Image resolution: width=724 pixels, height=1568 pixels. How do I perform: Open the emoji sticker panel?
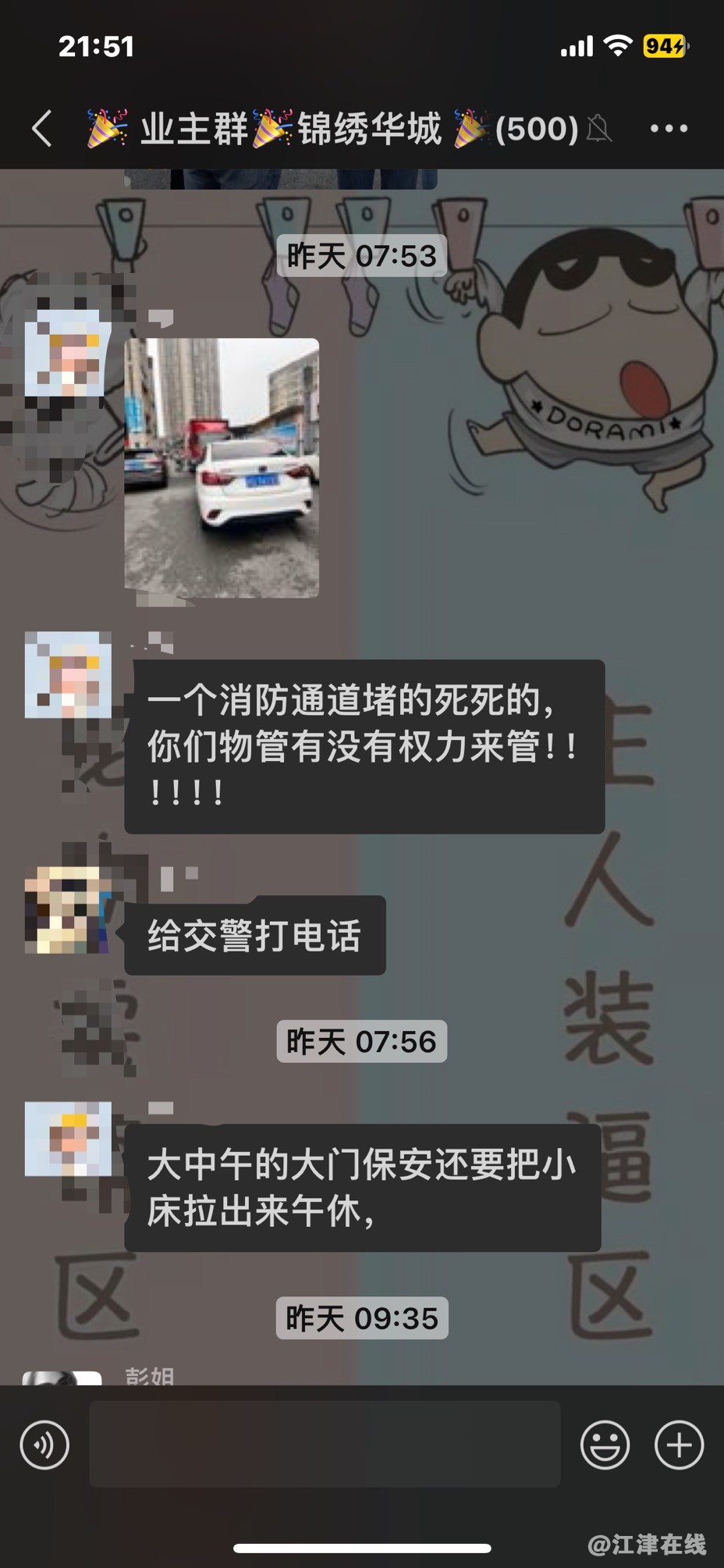point(605,1445)
